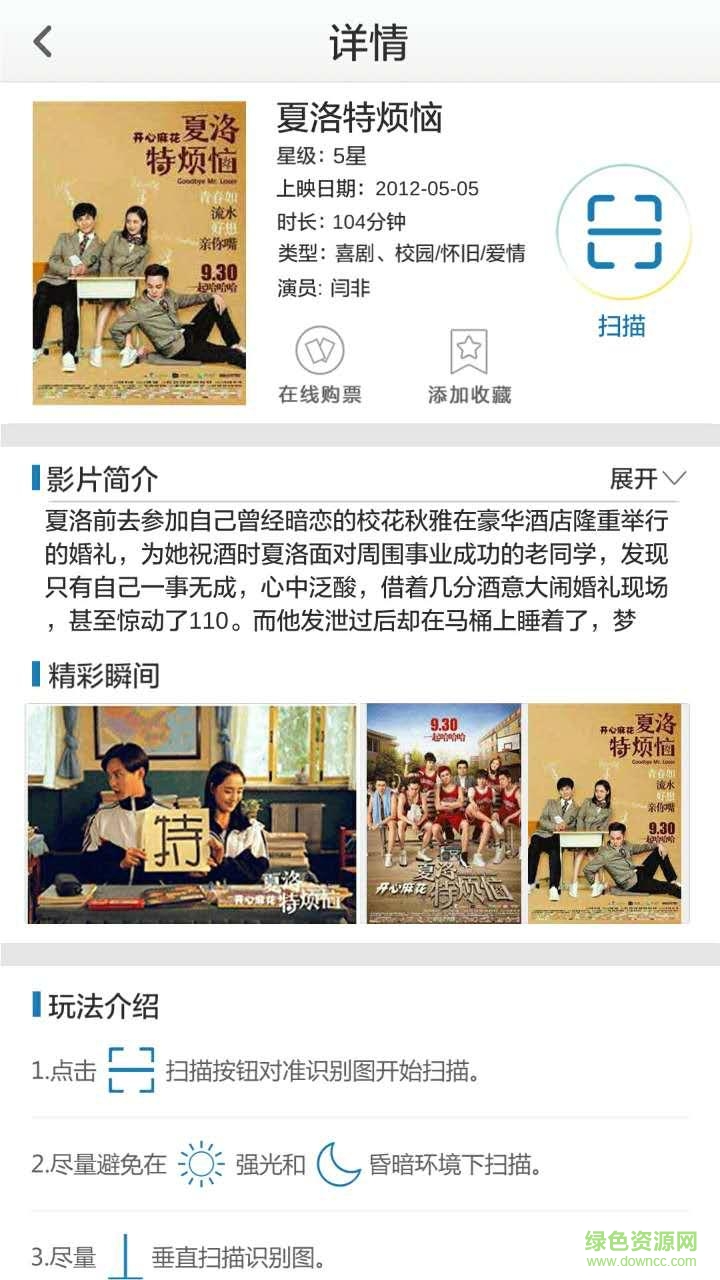The image size is (720, 1280).
Task: View the basketball team poster in 精彩瞬间
Action: coord(444,814)
